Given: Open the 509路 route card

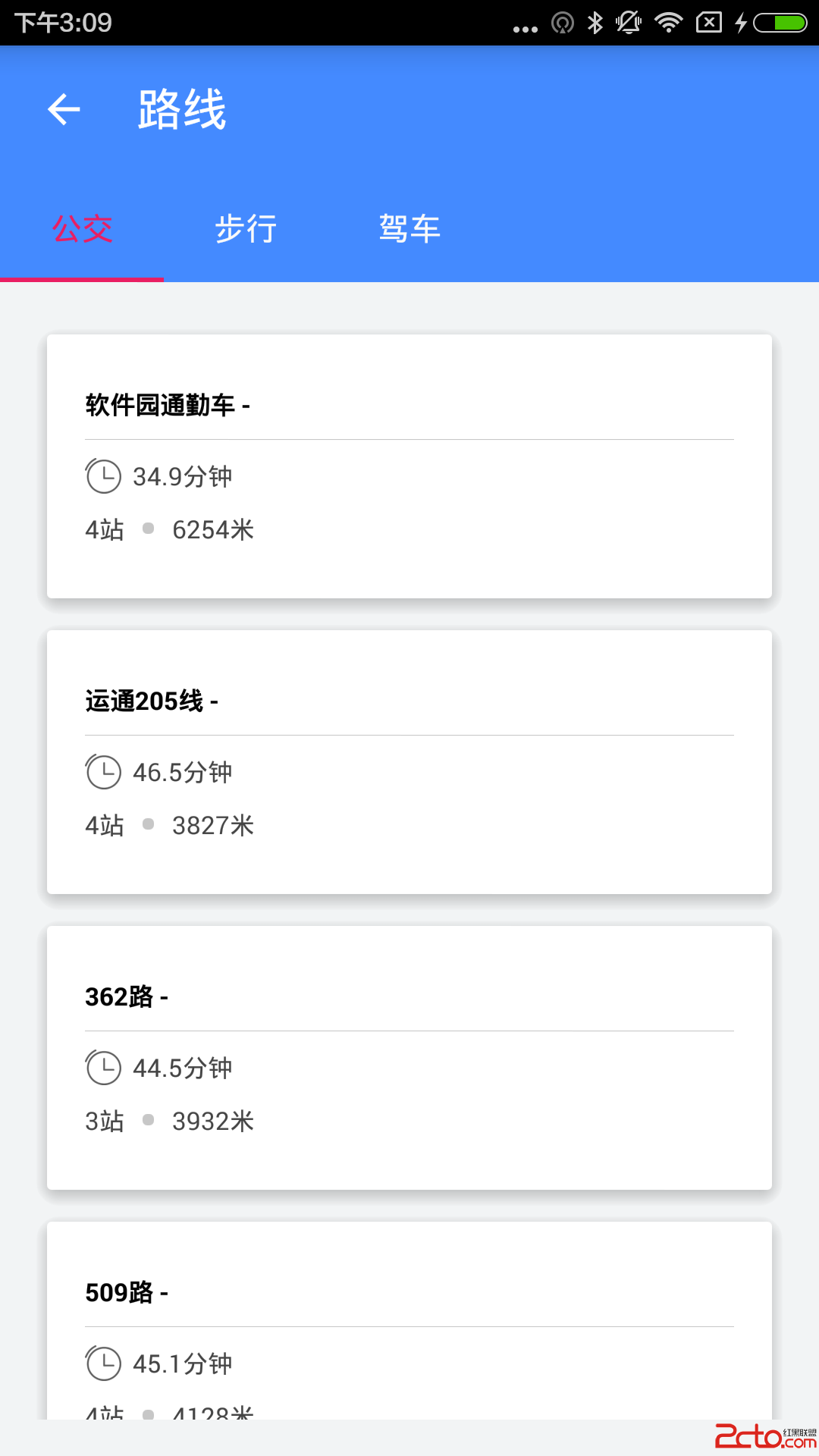Looking at the screenshot, I should 409,1335.
